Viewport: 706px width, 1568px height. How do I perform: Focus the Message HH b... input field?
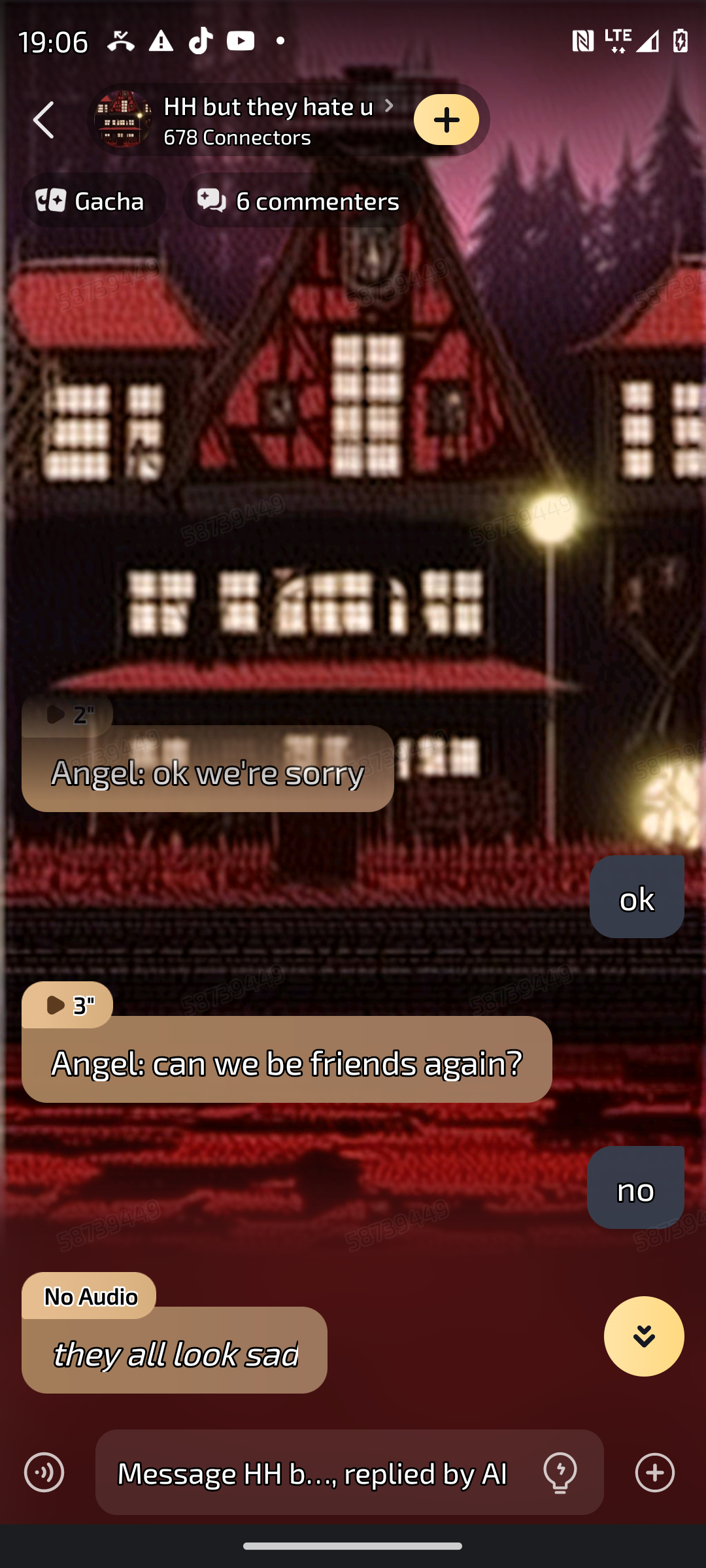(x=314, y=1473)
